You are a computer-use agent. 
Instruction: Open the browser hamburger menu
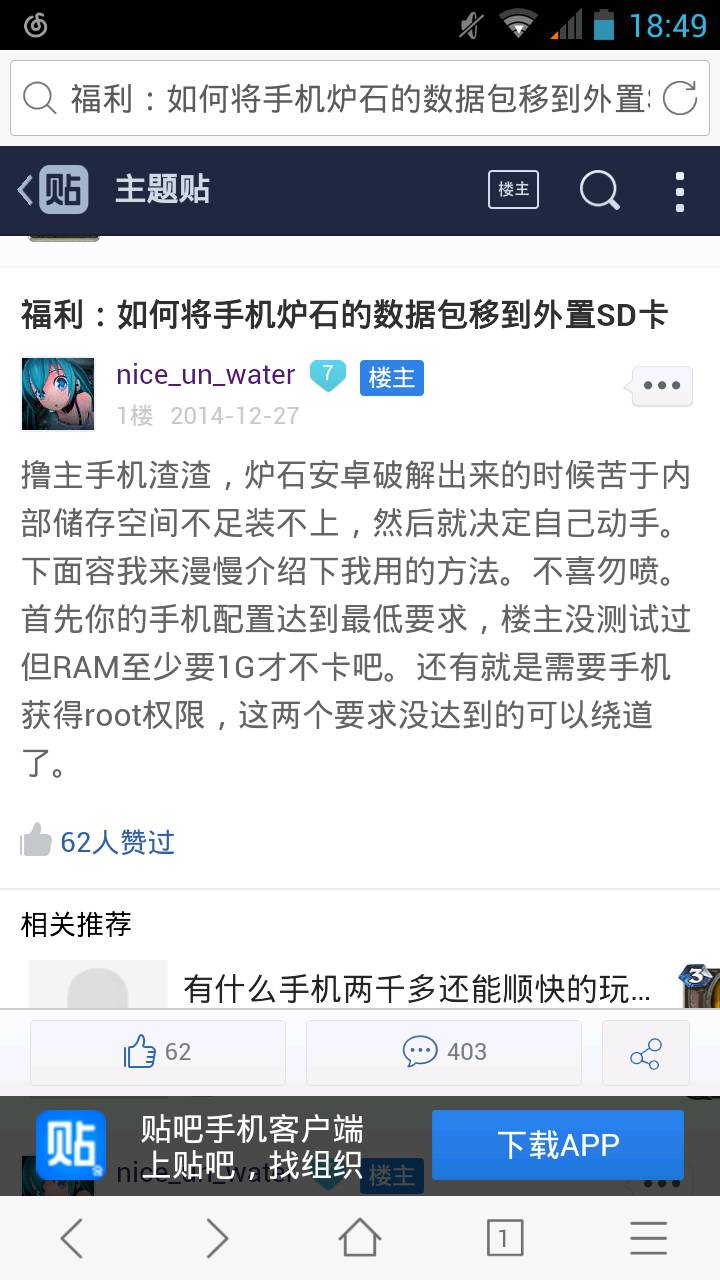point(648,1239)
